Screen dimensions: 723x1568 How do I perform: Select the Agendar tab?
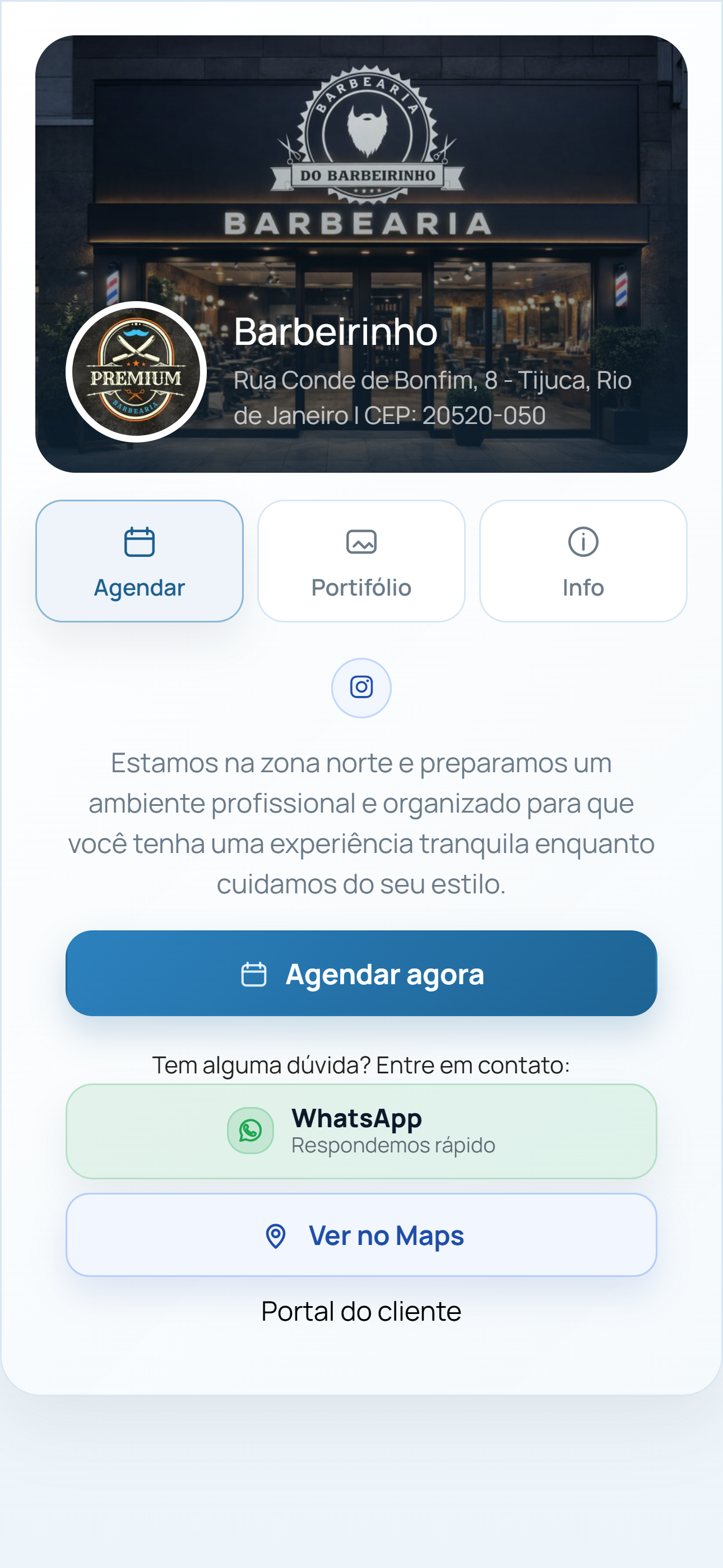click(140, 561)
